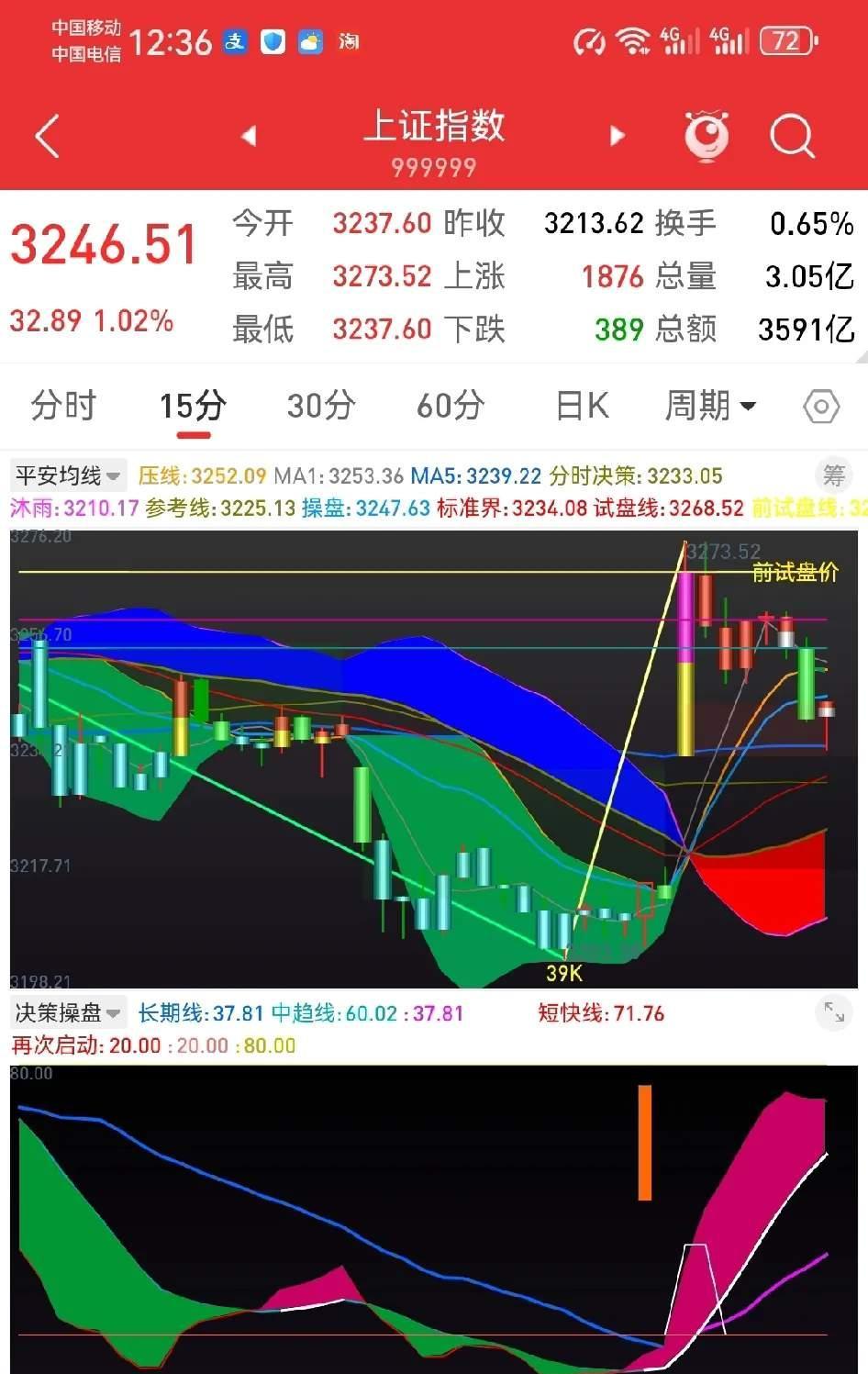The width and height of the screenshot is (868, 1374).
Task: Select the 60分 interval
Action: tap(449, 405)
